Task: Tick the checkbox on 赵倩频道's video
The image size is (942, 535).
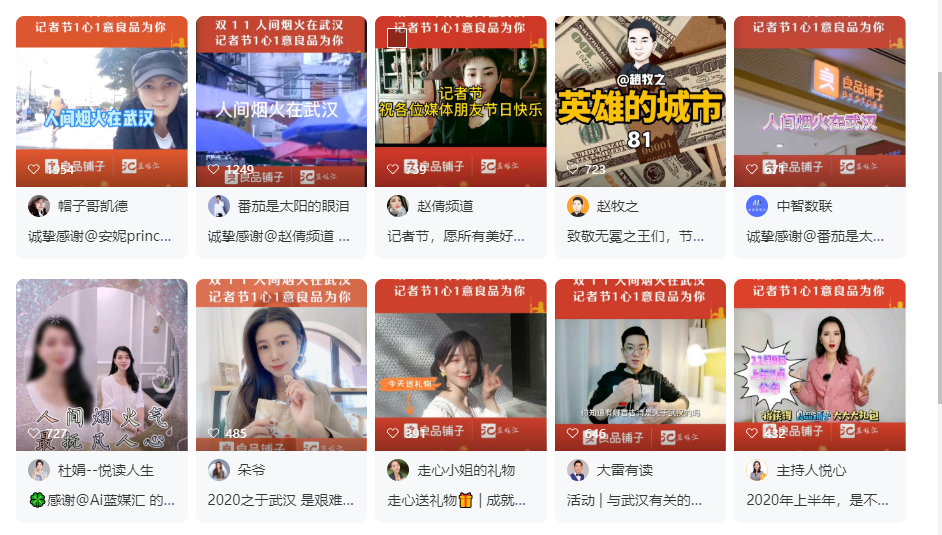Action: click(x=396, y=38)
